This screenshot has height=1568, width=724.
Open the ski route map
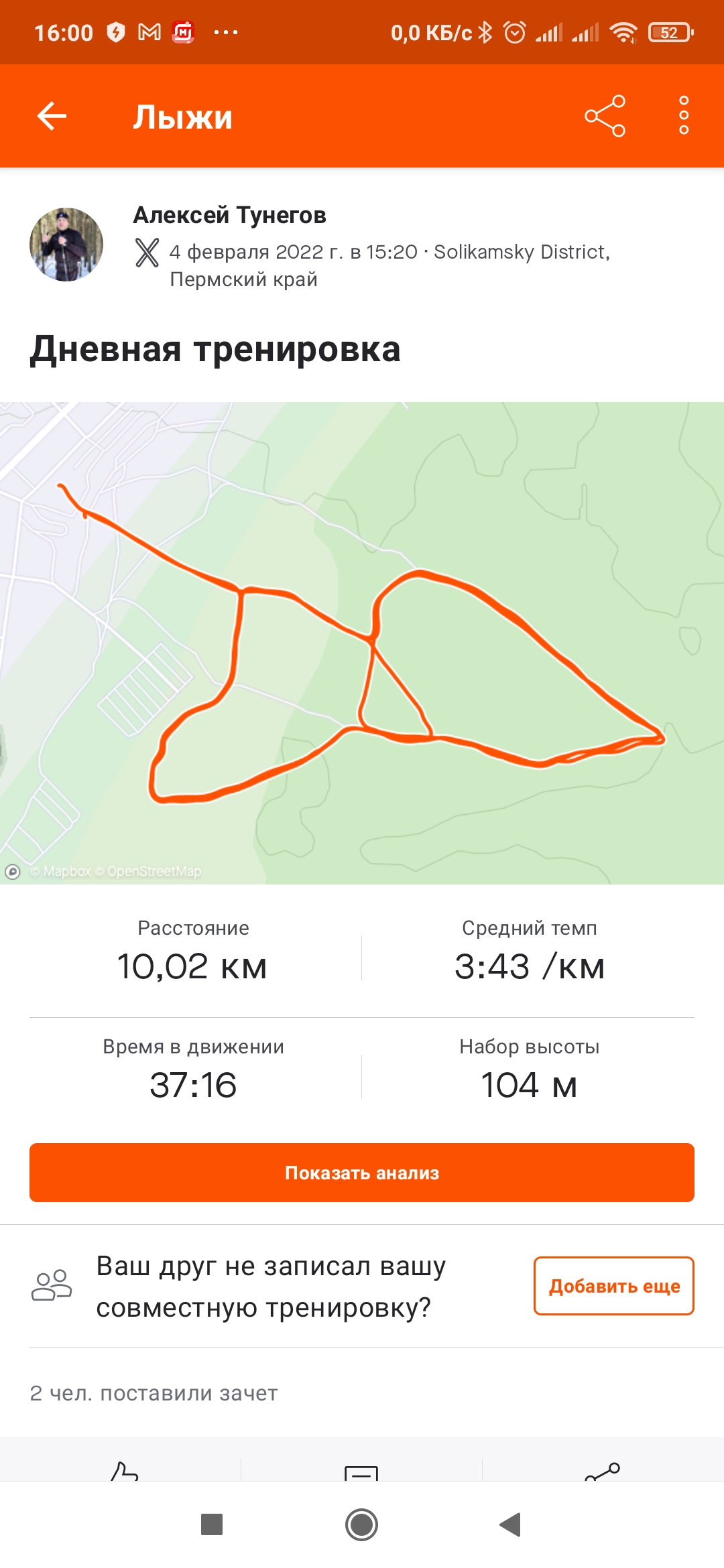coord(362,643)
